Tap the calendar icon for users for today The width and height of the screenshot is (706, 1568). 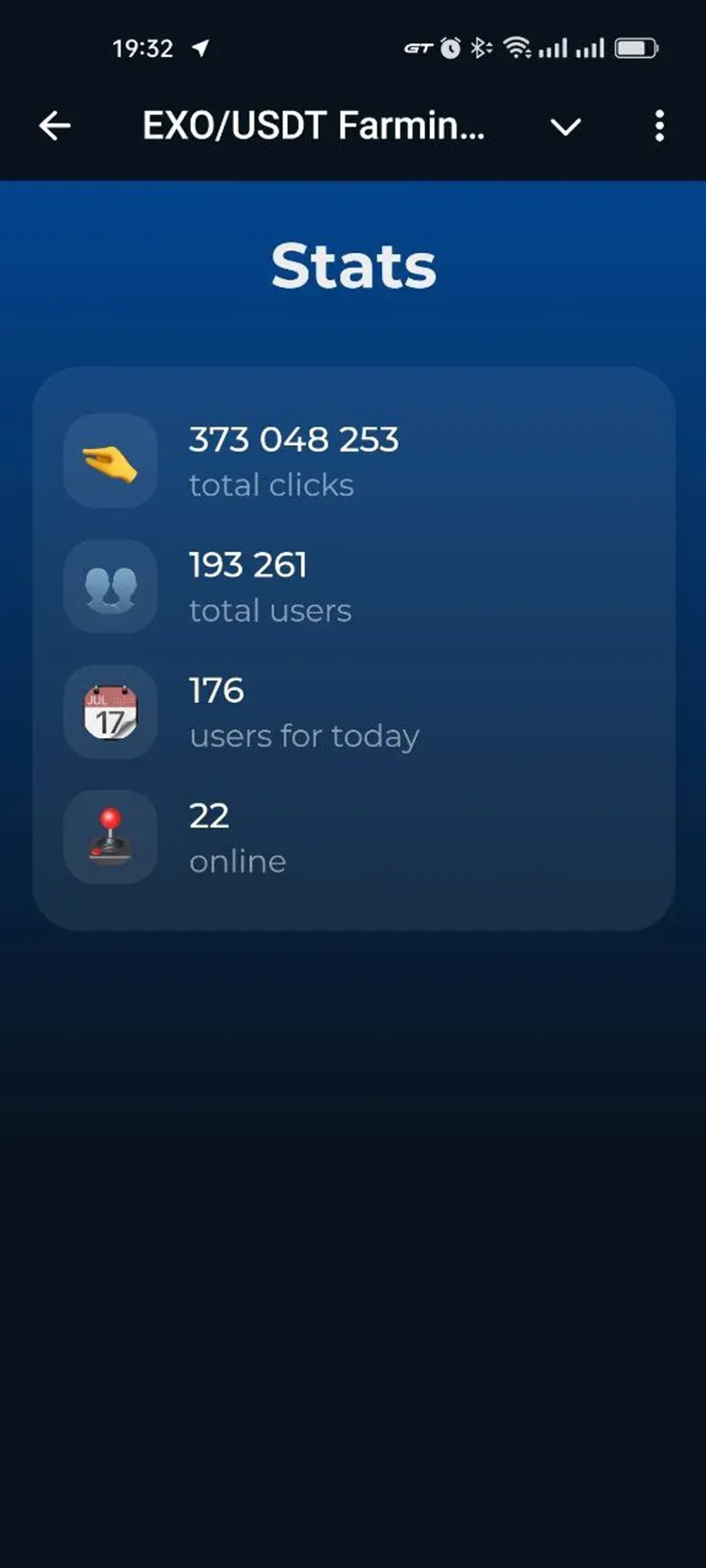pos(110,712)
